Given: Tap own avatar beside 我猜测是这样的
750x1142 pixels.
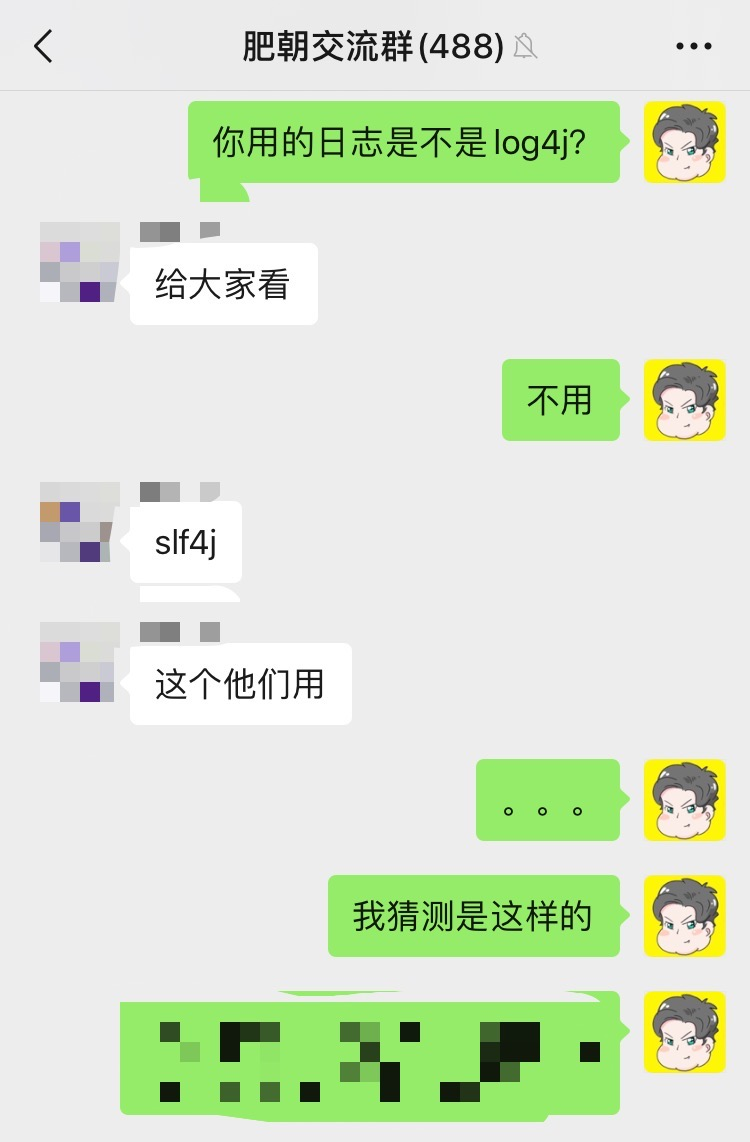Looking at the screenshot, I should pos(684,916).
